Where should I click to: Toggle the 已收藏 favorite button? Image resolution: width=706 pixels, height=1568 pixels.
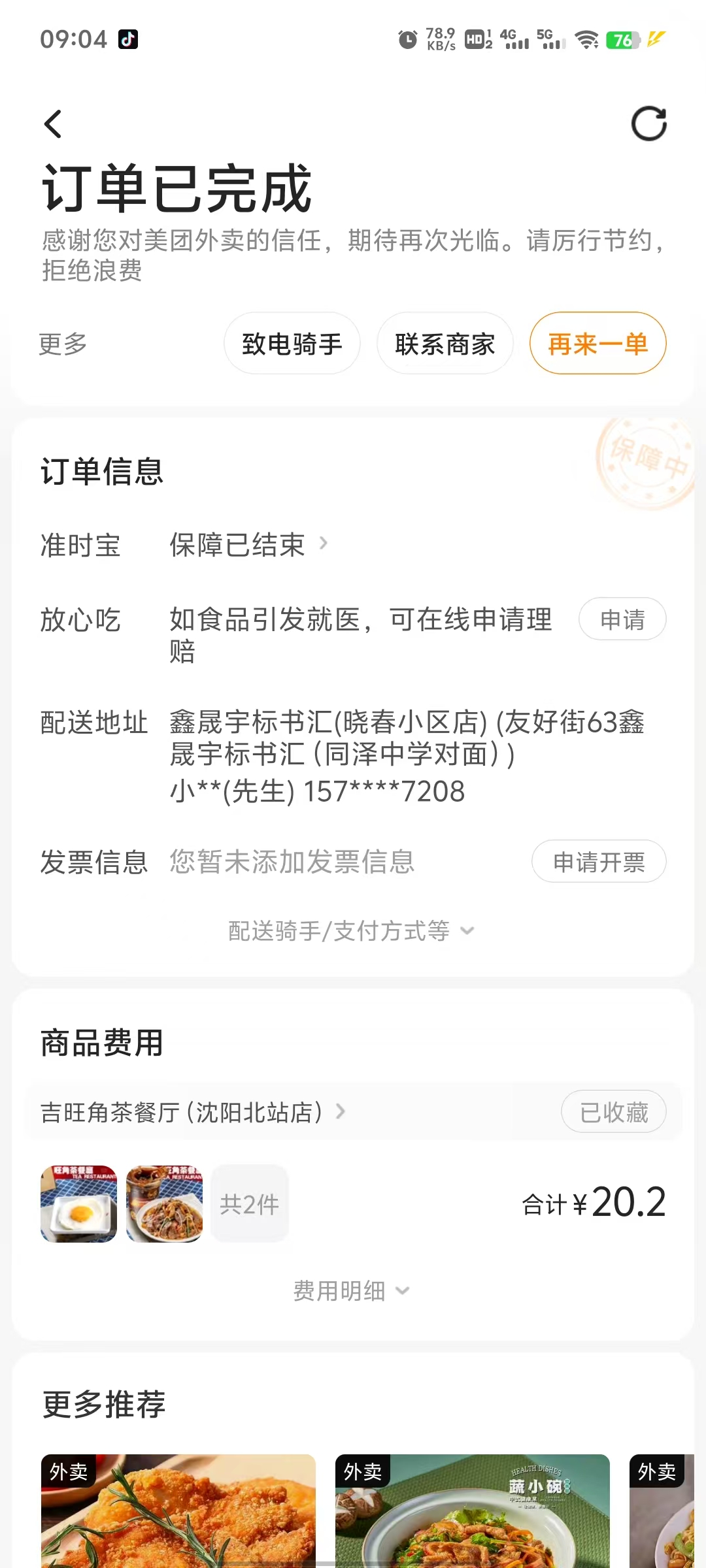[x=613, y=1112]
